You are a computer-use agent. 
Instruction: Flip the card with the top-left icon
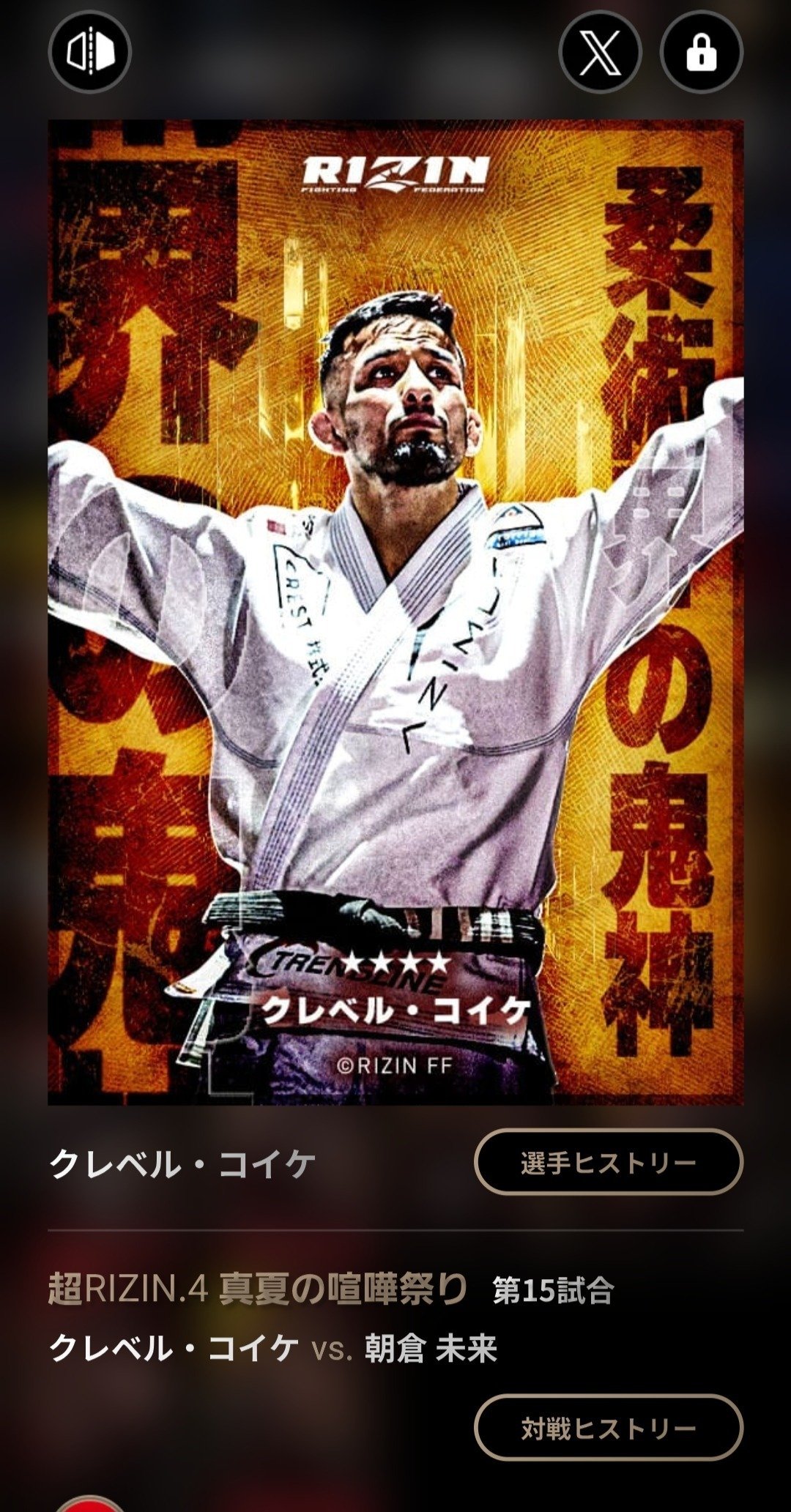(89, 52)
